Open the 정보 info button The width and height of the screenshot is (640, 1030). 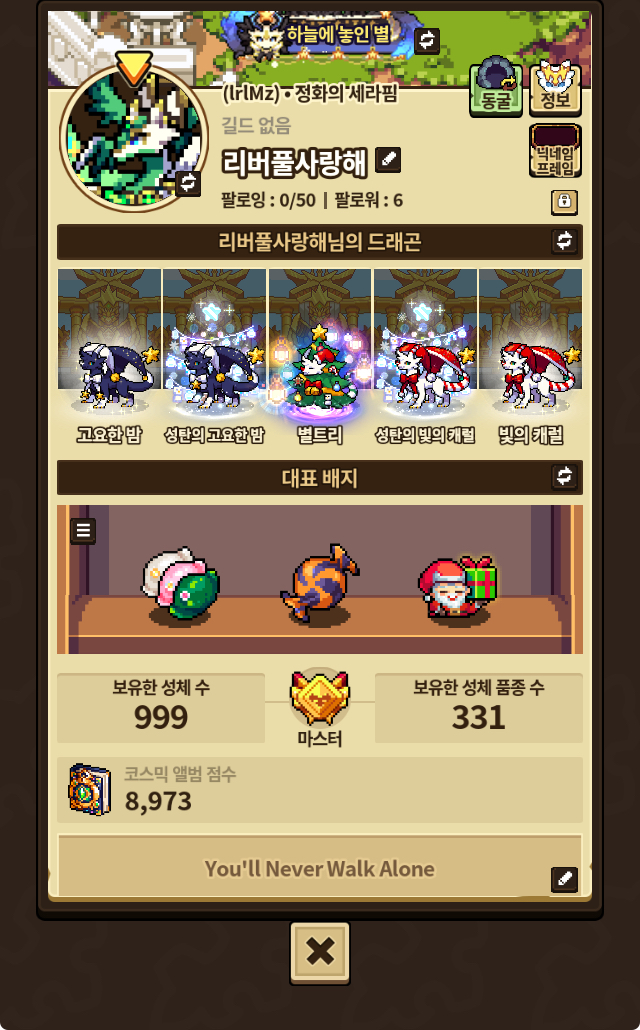pos(555,89)
